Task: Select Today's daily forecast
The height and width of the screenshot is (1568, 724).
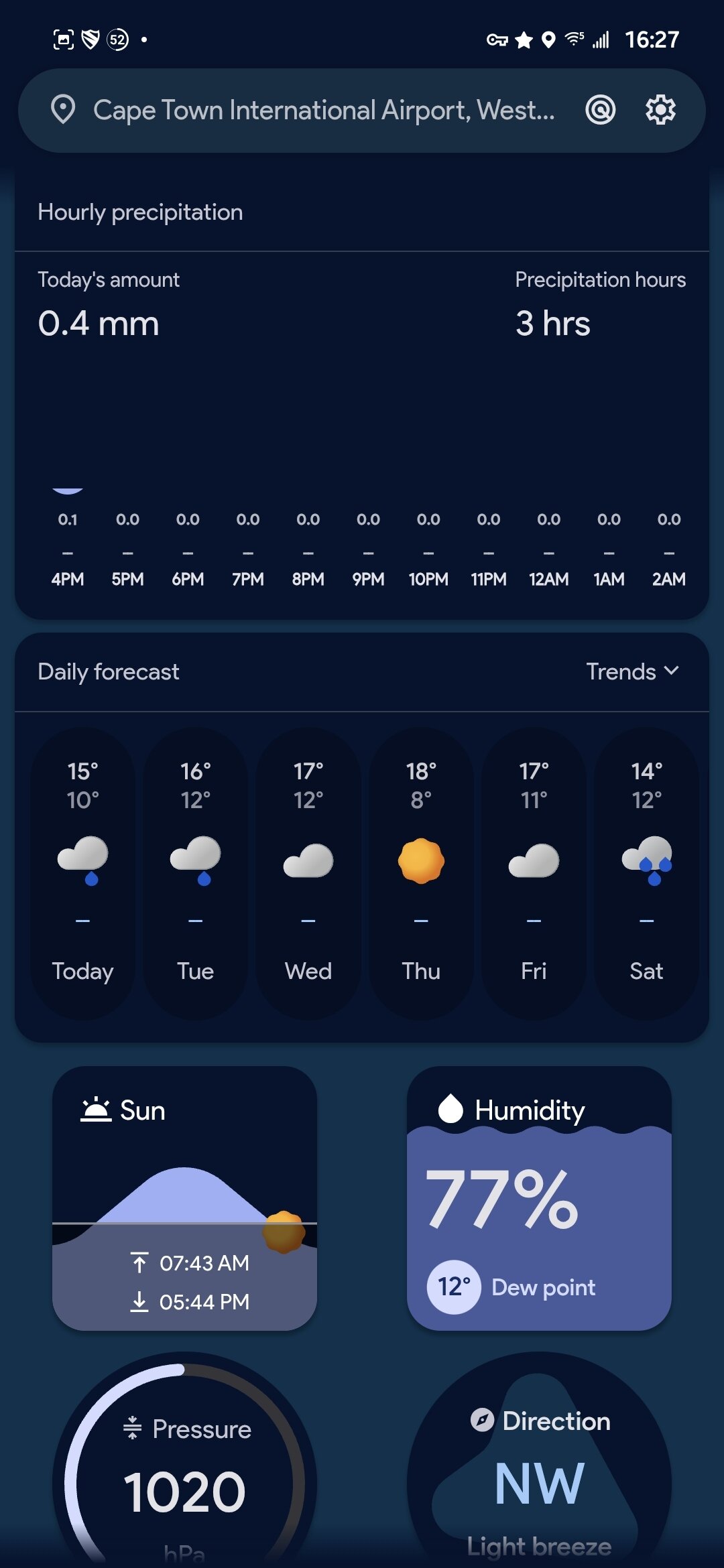Action: [83, 872]
